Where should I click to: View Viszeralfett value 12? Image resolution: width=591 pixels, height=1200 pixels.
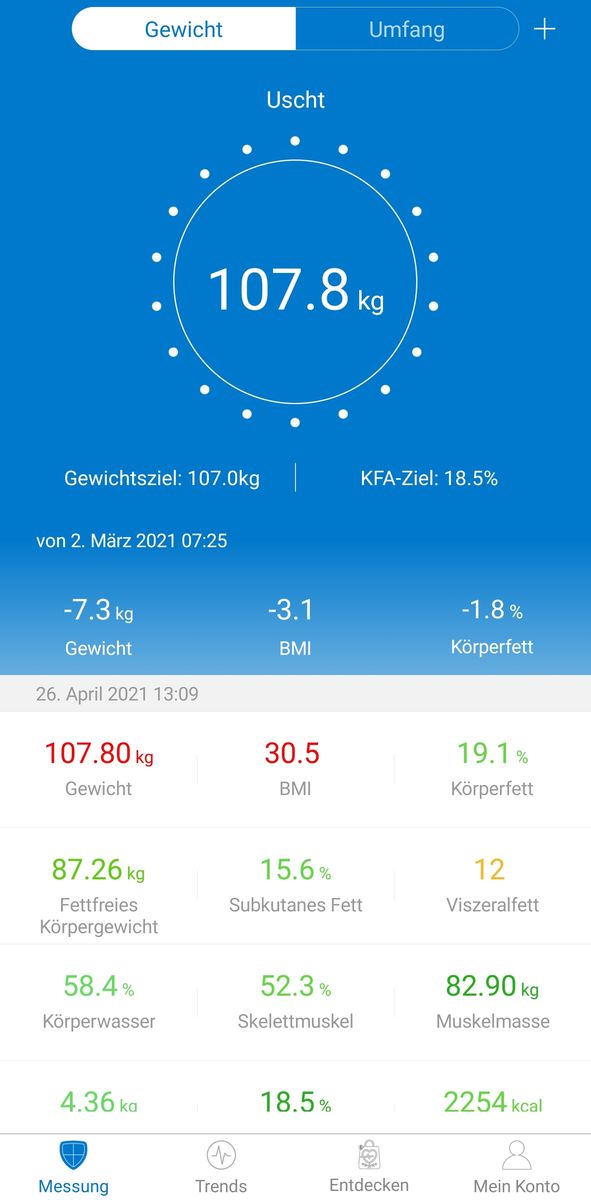492,886
